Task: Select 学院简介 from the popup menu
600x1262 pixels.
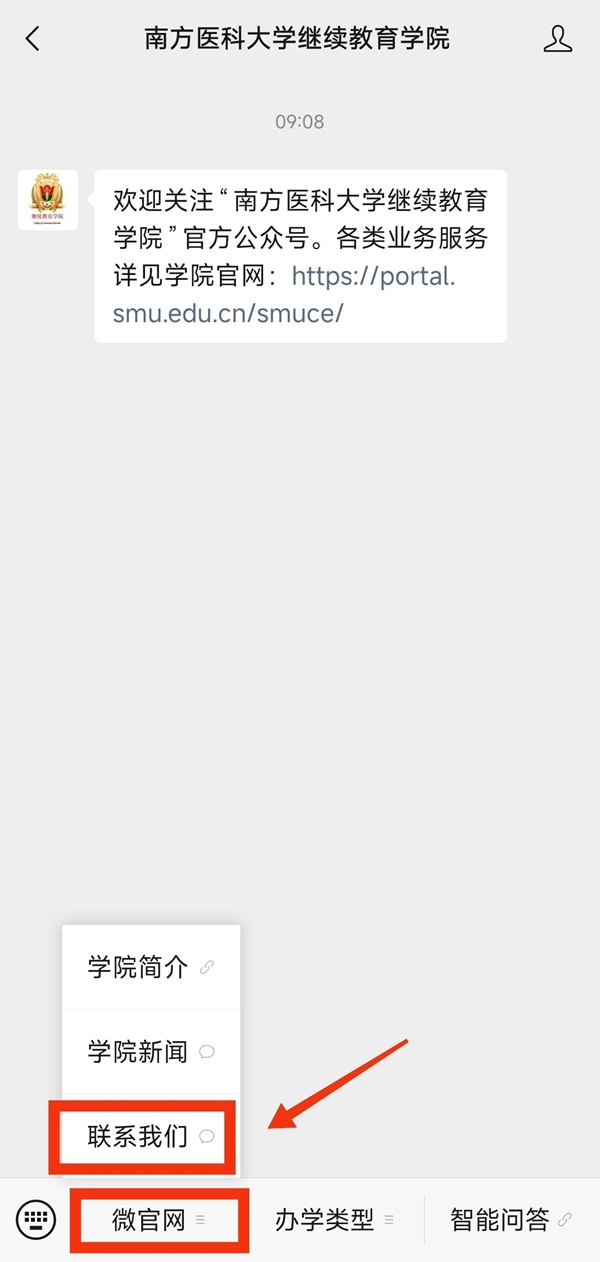Action: coord(150,967)
